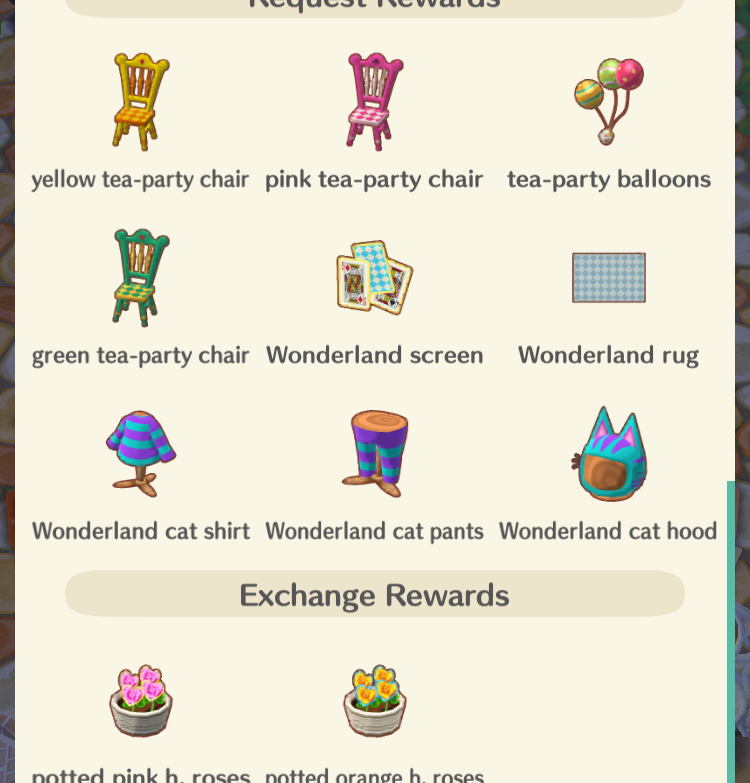View the potted pink h. roses reward

pos(140,701)
